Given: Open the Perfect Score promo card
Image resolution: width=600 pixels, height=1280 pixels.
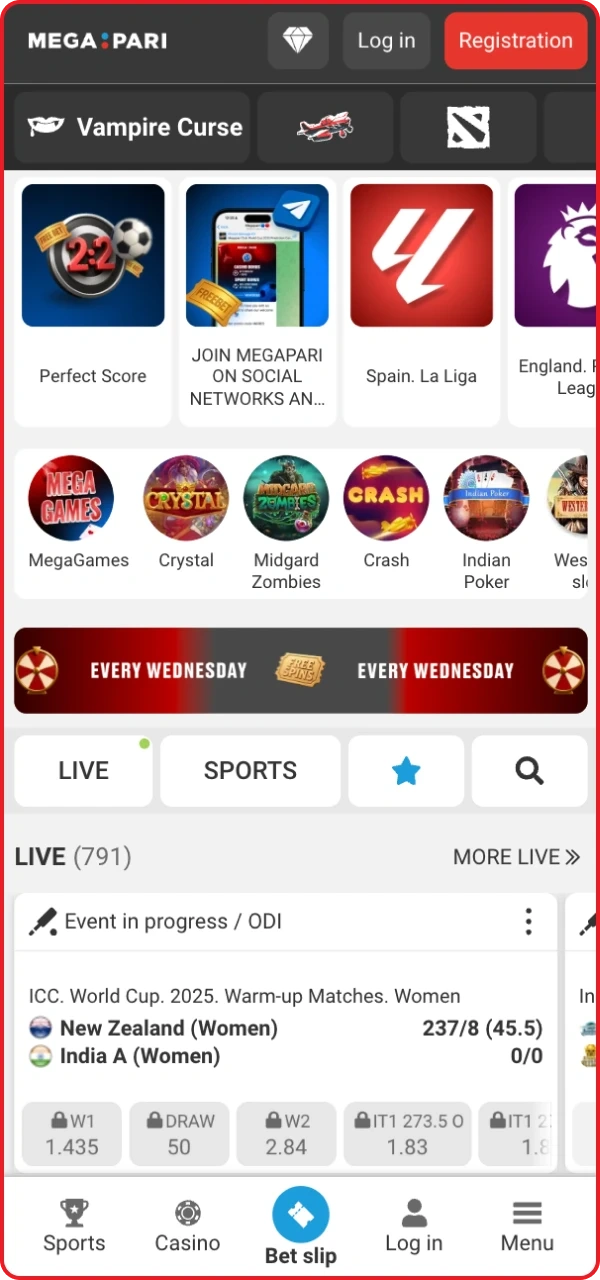Looking at the screenshot, I should pyautogui.click(x=93, y=302).
